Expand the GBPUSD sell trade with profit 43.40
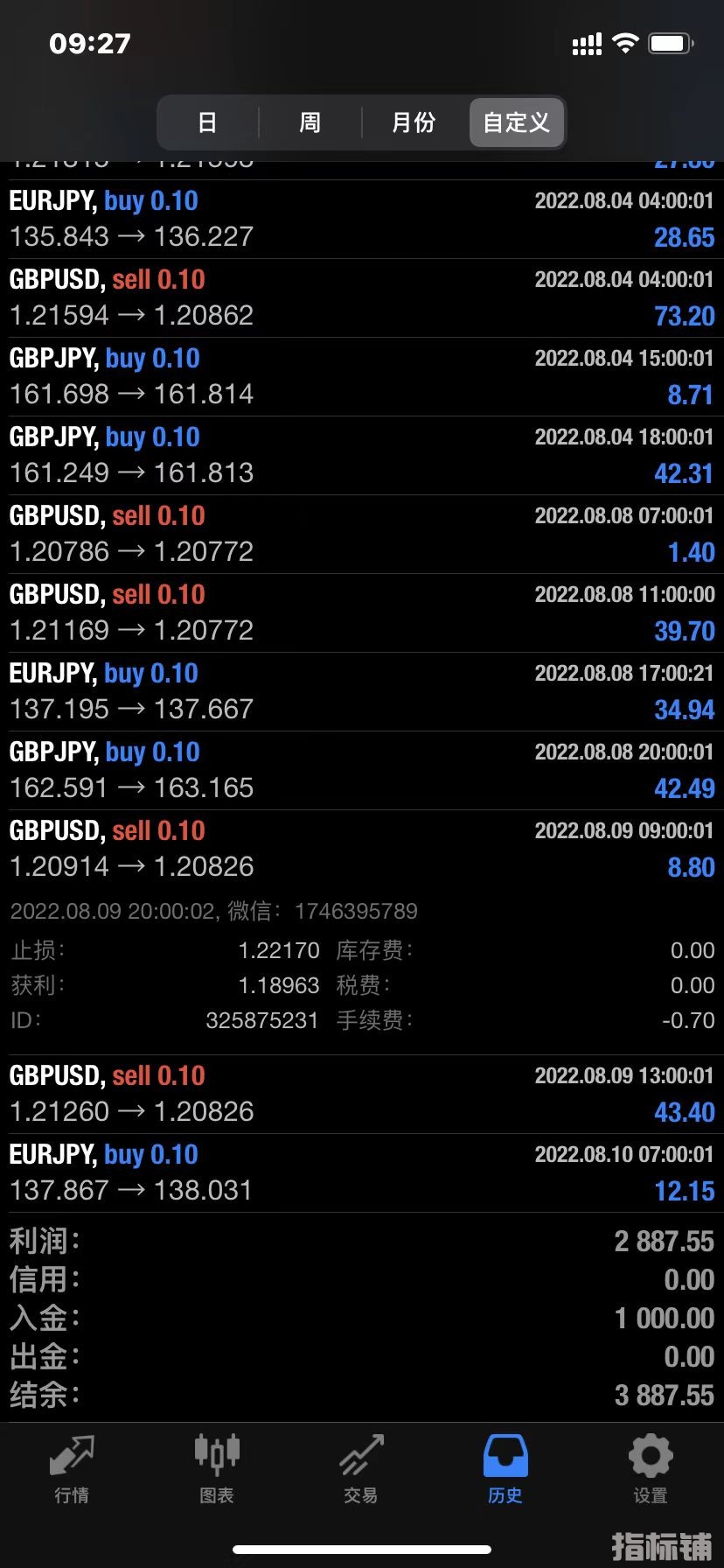Viewport: 724px width, 1568px height. (362, 1095)
